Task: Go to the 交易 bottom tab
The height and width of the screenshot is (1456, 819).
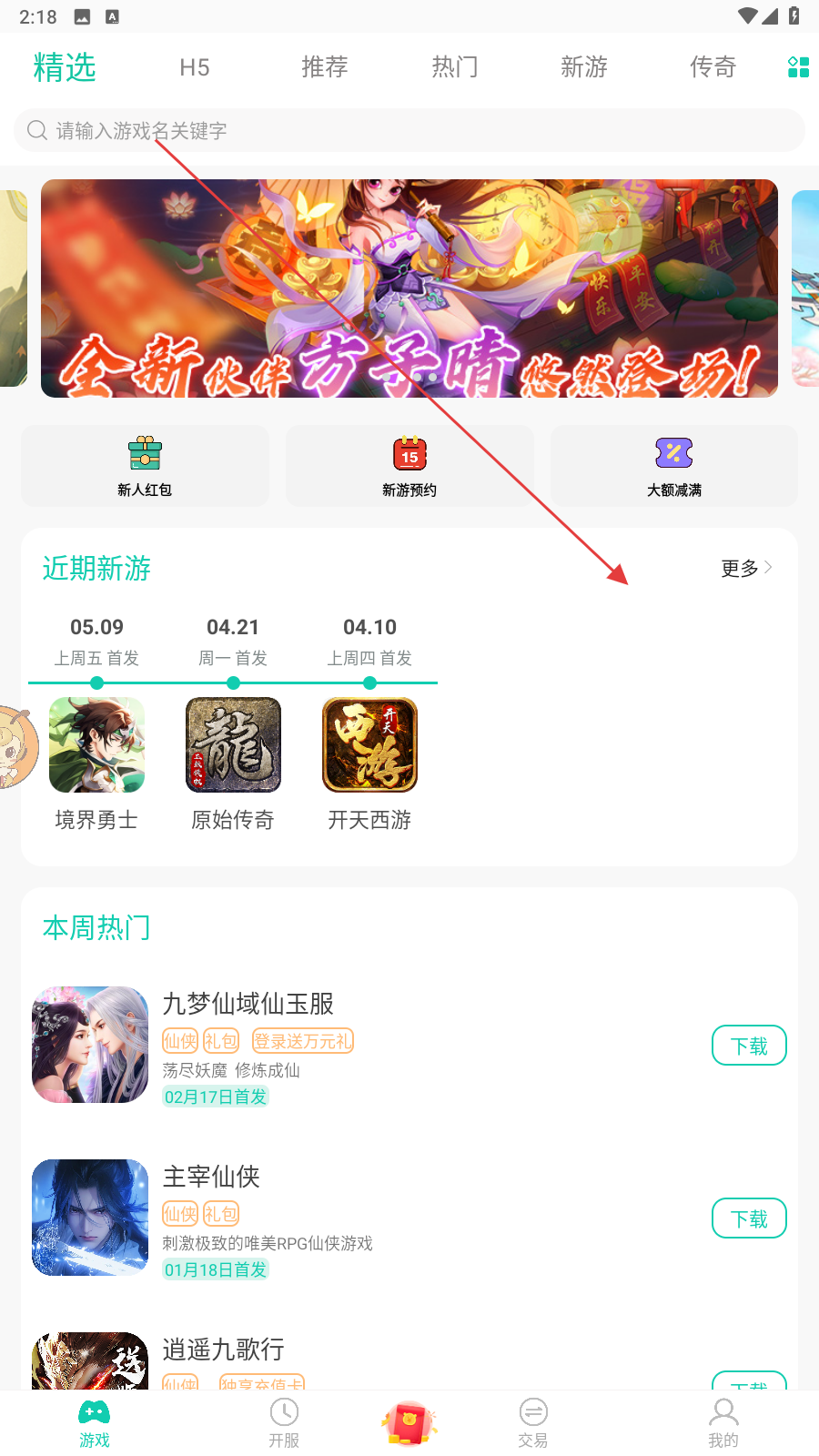Action: coord(533,1423)
